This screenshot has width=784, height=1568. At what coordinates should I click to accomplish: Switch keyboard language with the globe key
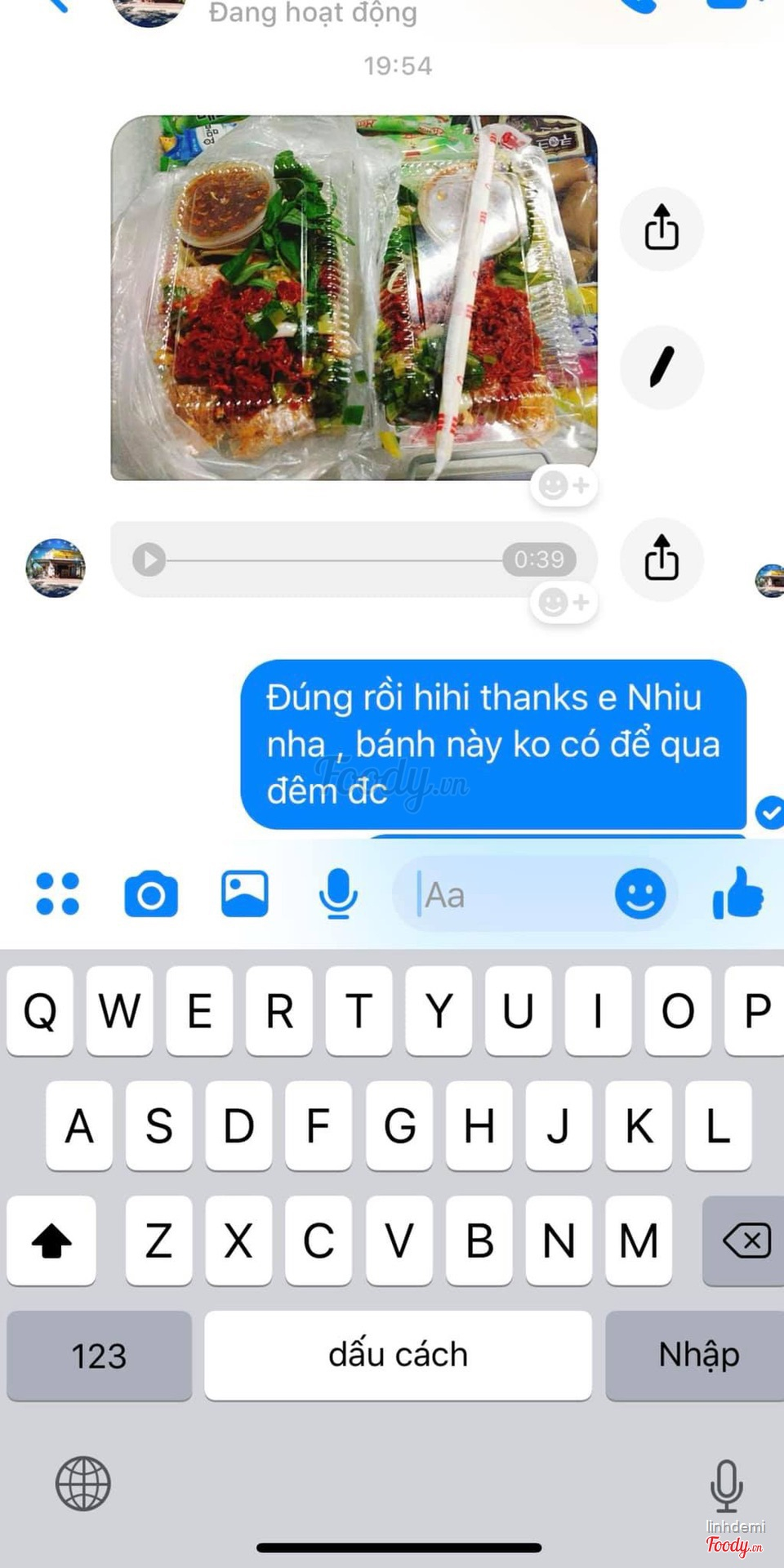(x=82, y=1483)
